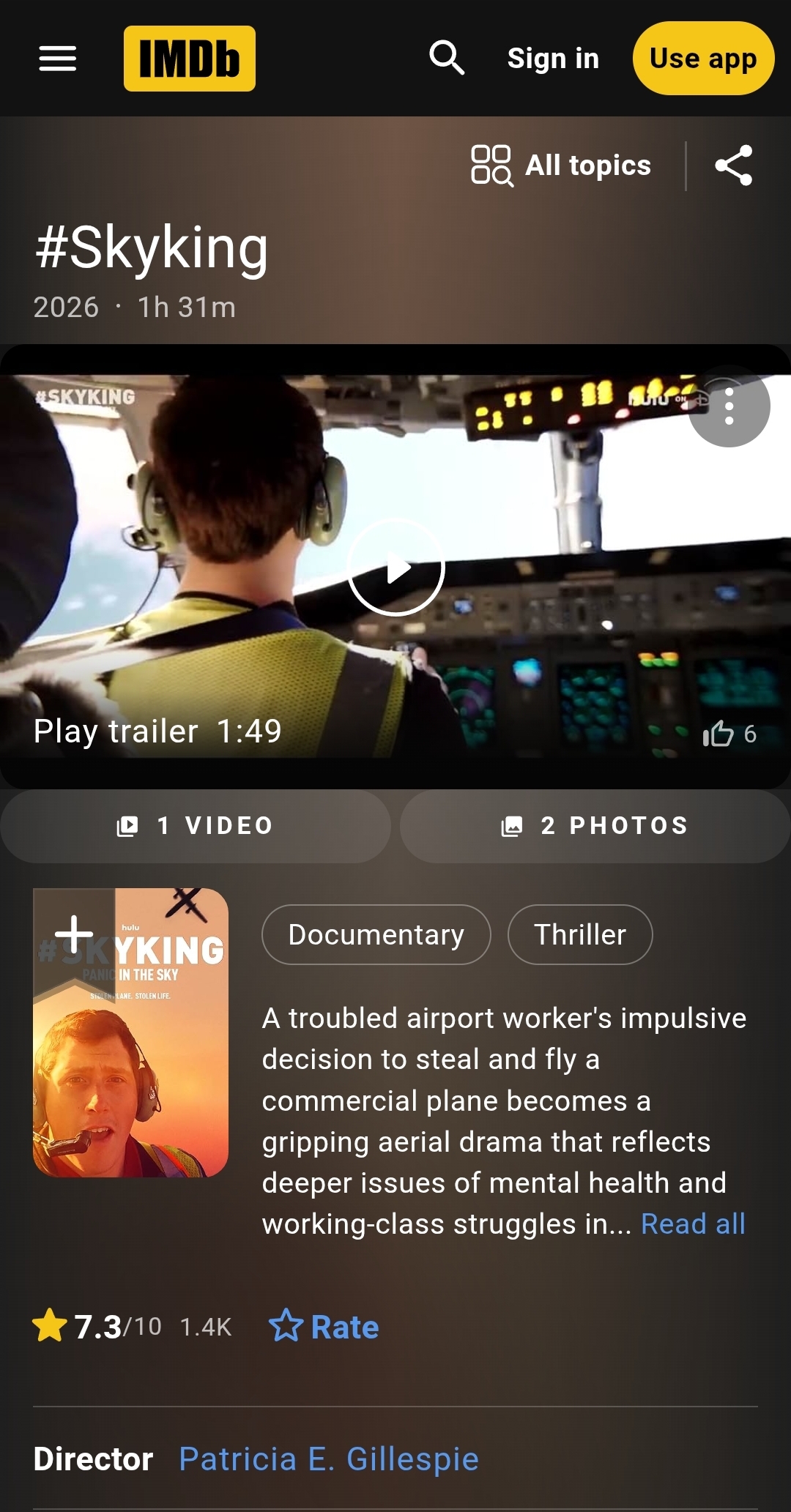Viewport: 791px width, 1512px height.
Task: Select the Documentary genre chip
Action: (376, 935)
